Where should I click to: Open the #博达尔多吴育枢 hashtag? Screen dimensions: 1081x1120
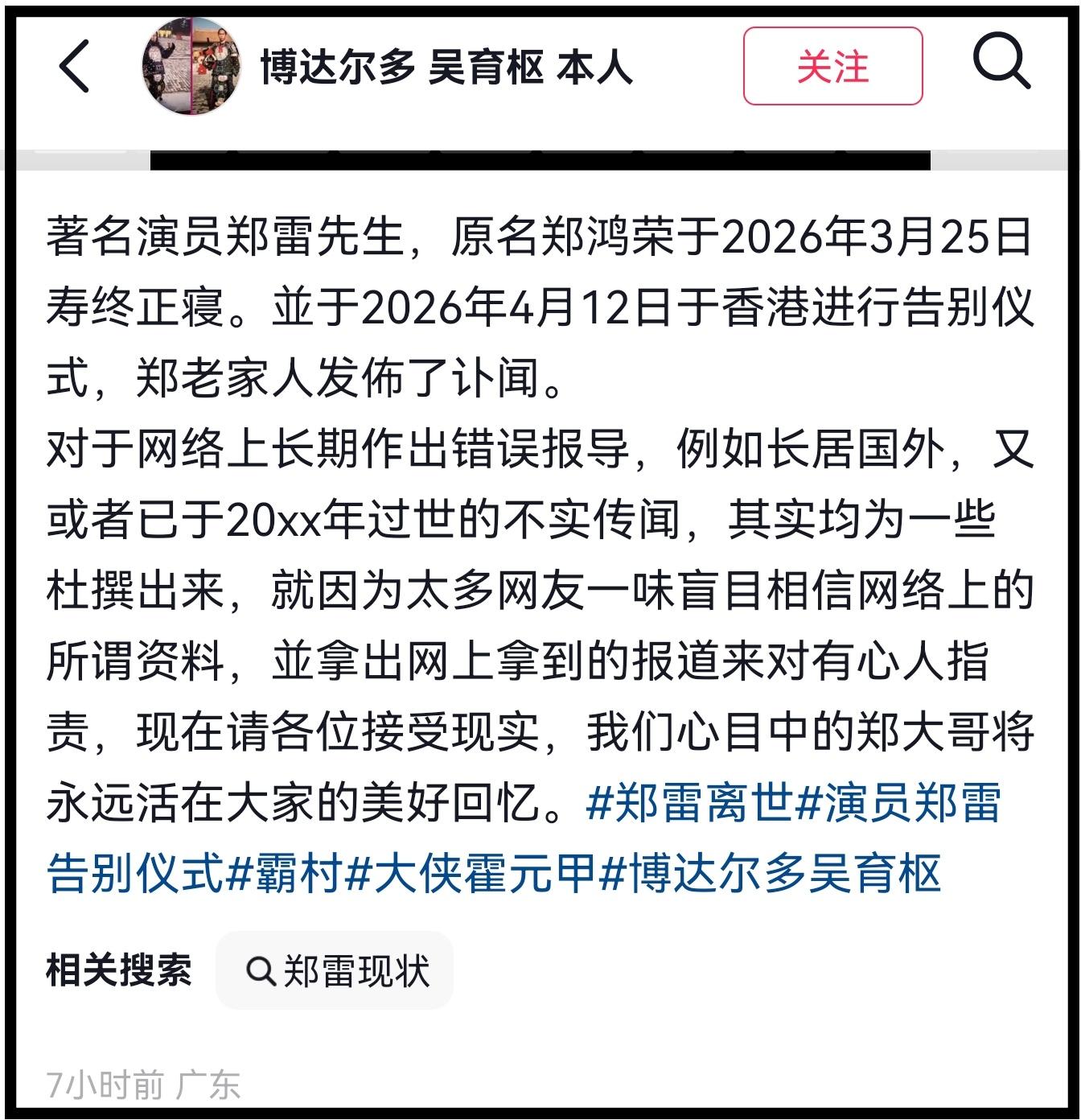click(x=771, y=873)
